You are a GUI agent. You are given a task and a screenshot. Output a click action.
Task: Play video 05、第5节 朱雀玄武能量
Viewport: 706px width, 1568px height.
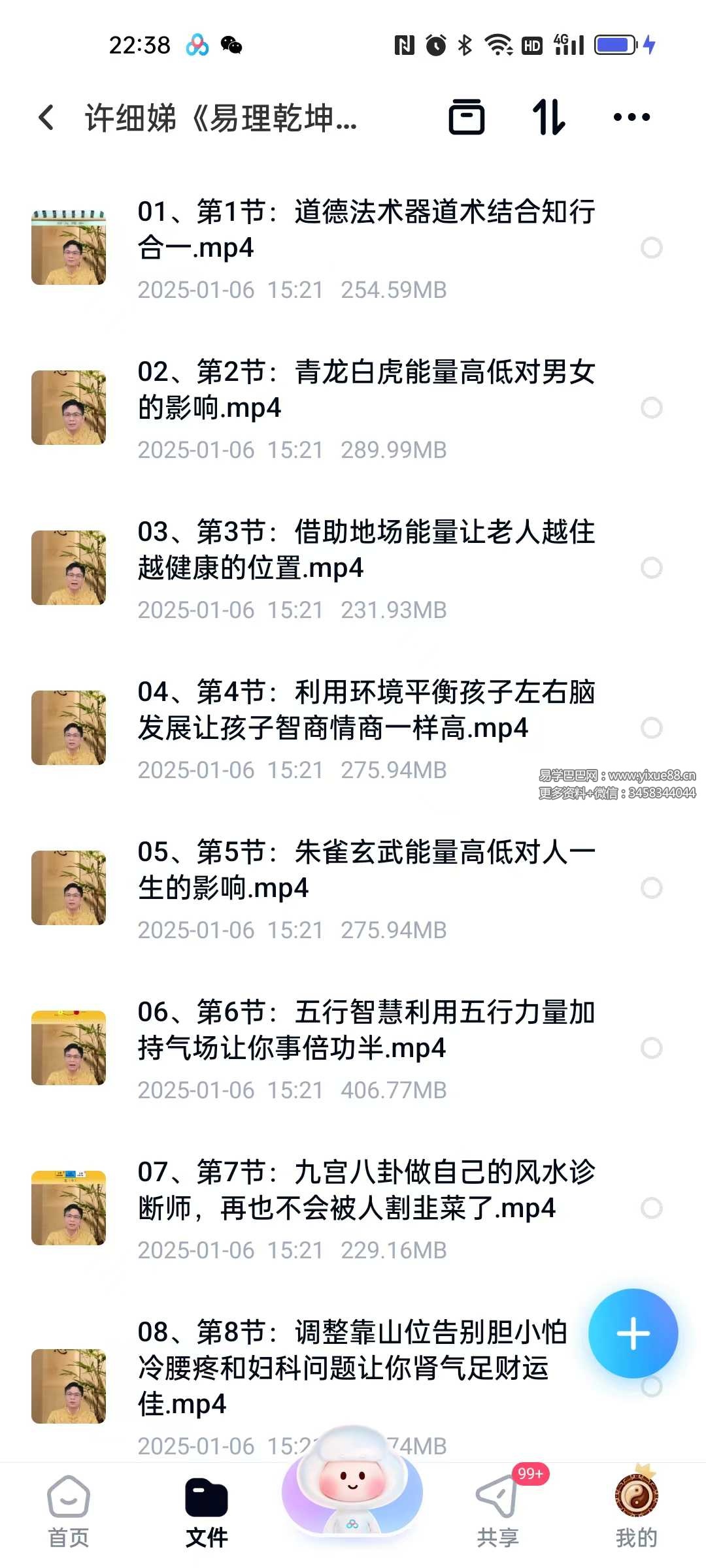(366, 870)
